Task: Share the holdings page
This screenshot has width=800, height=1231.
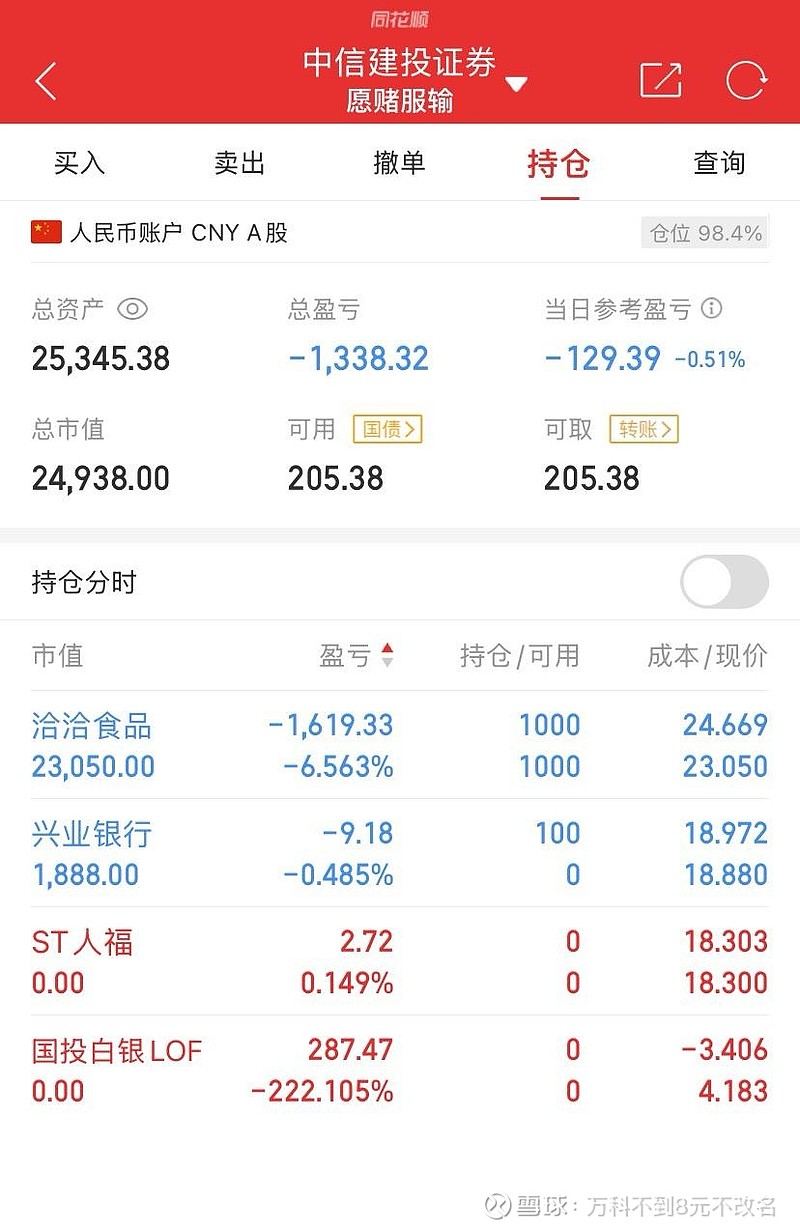Action: [x=660, y=80]
